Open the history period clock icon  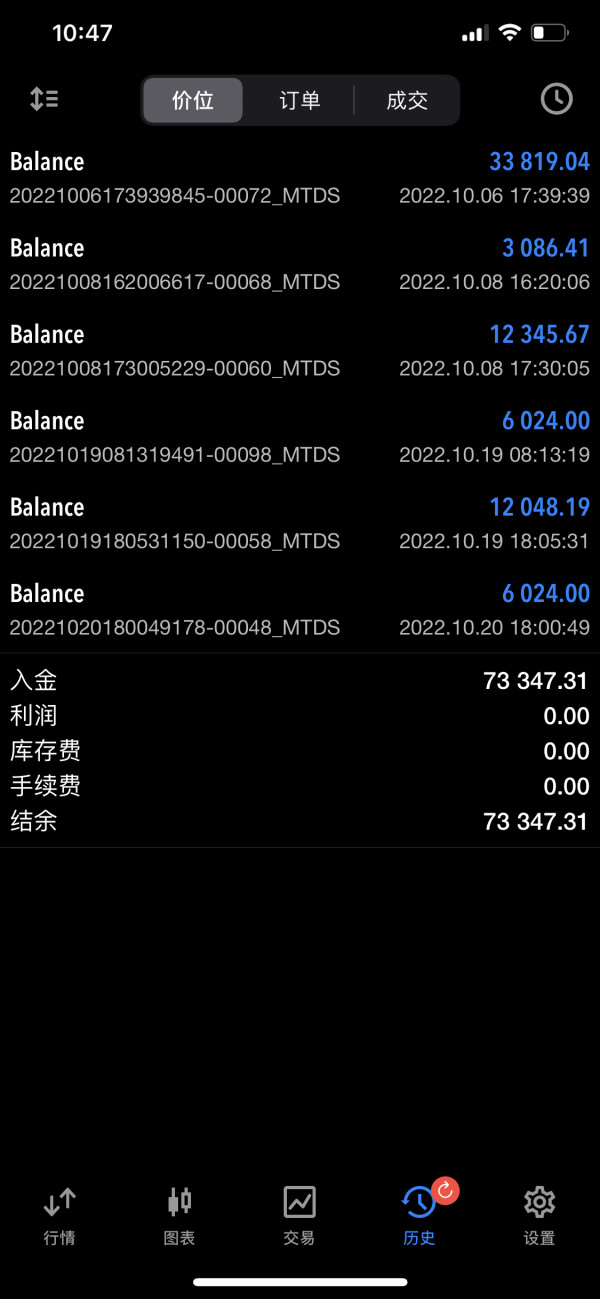point(556,99)
